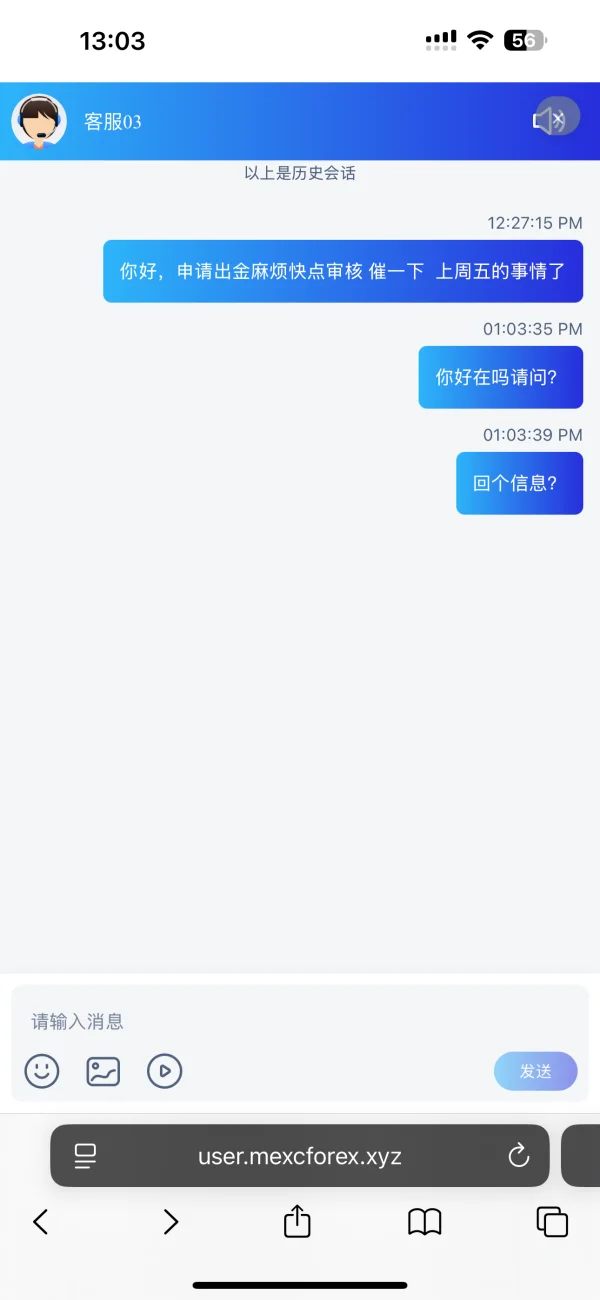The image size is (600, 1300).
Task: Attach a video to the chat
Action: tap(165, 1071)
